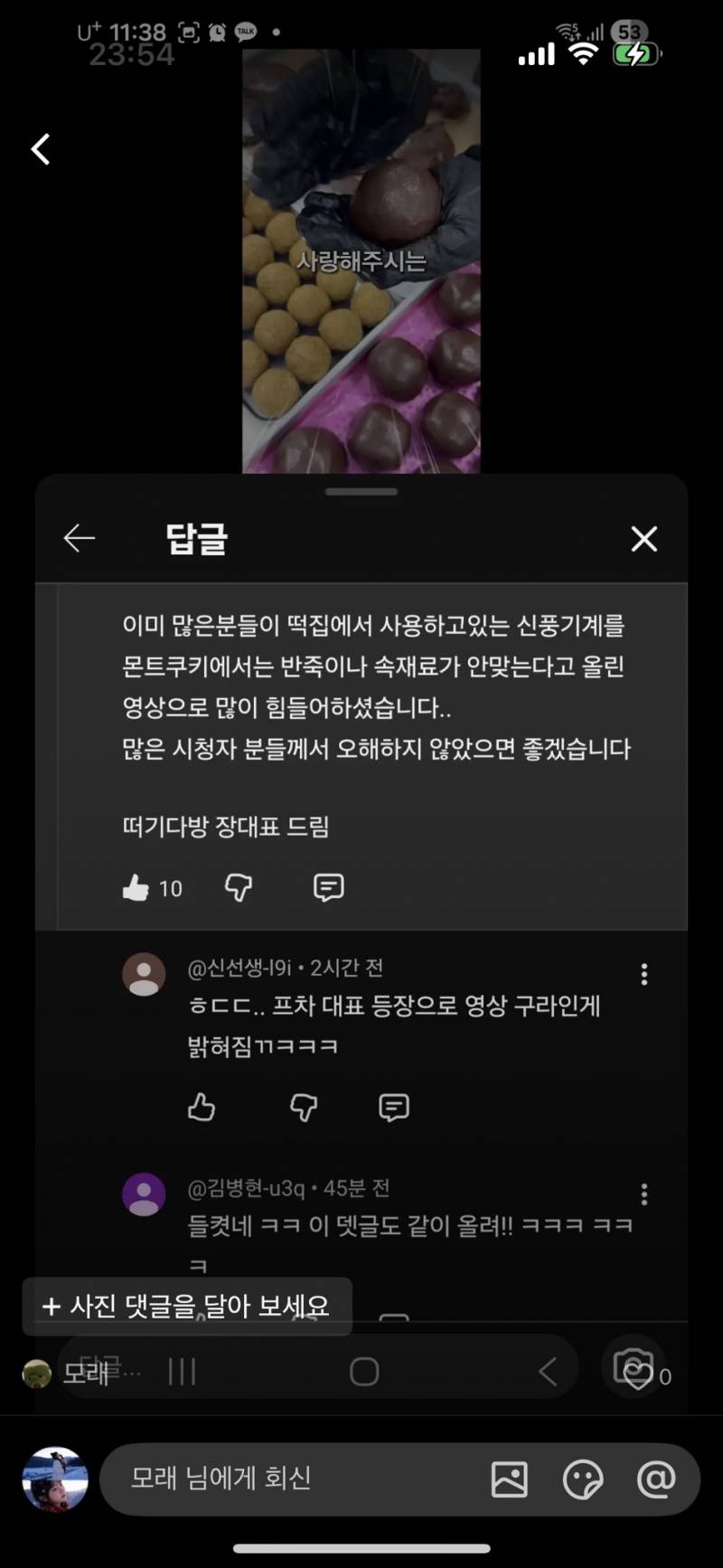Like @신선생-l9i's comment using thumbs up
Viewport: 723px width, 1568px height.
(x=202, y=1108)
